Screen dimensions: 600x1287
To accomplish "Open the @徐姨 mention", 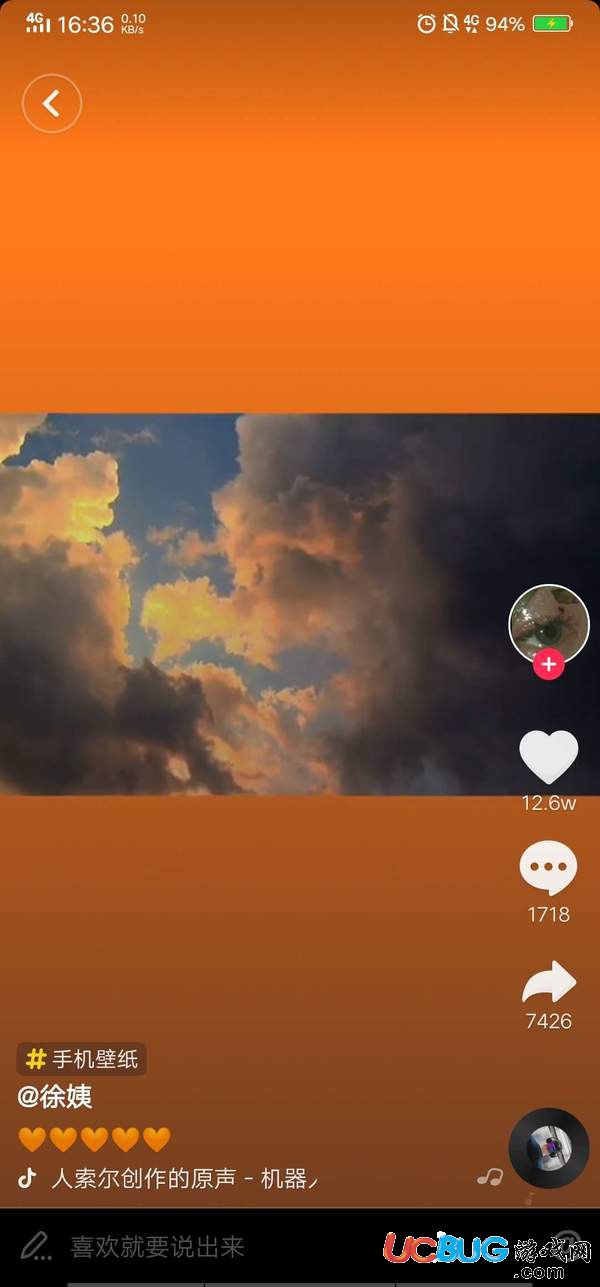I will click(55, 1096).
